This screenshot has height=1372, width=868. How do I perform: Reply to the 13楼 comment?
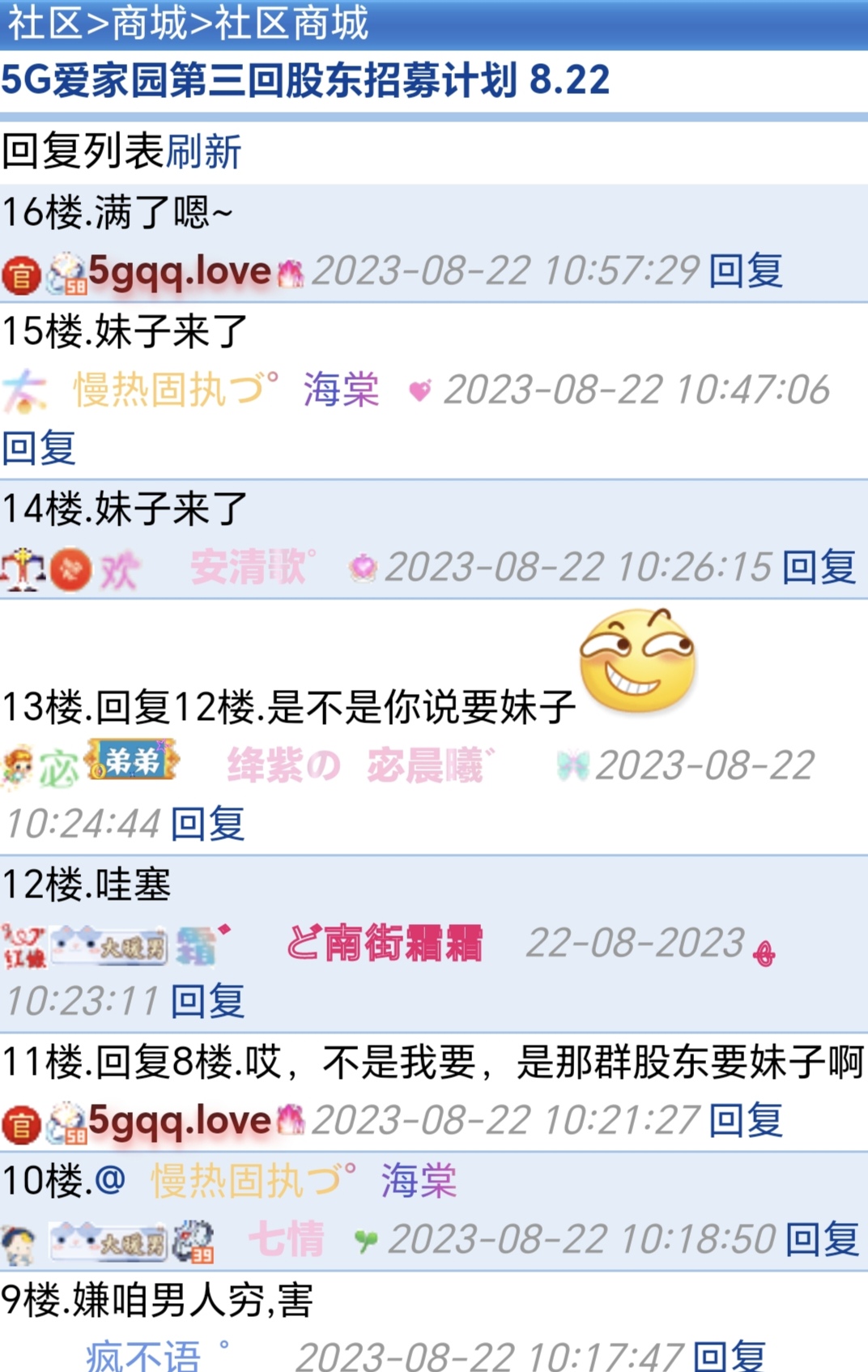point(207,824)
